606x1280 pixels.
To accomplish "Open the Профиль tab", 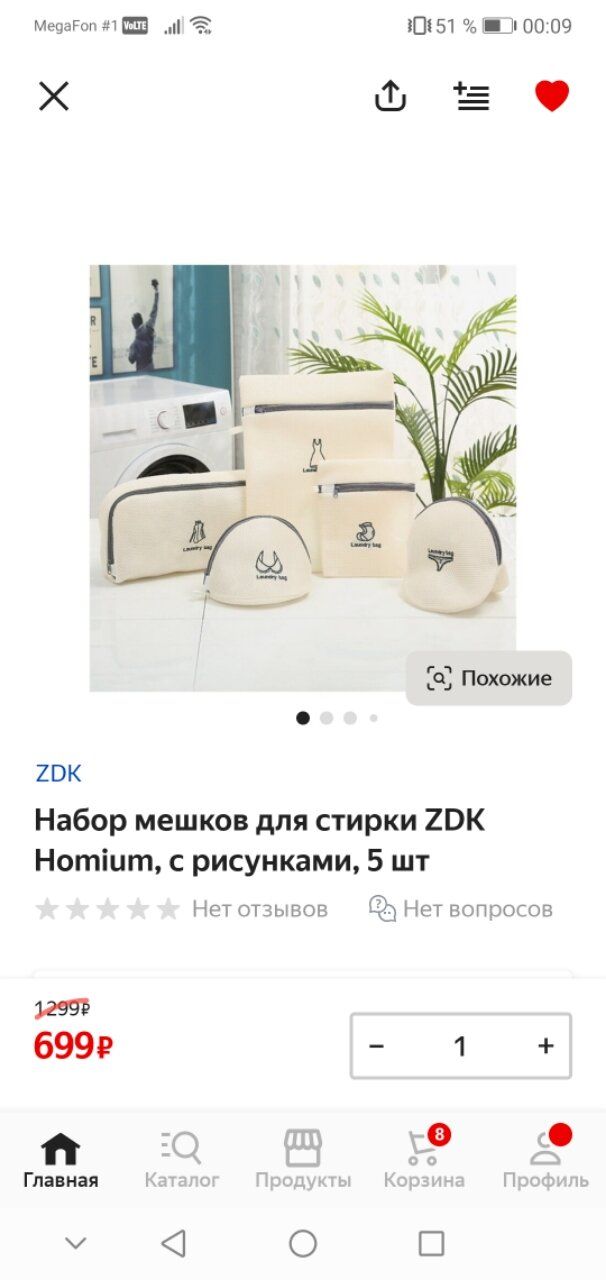I will (545, 1160).
